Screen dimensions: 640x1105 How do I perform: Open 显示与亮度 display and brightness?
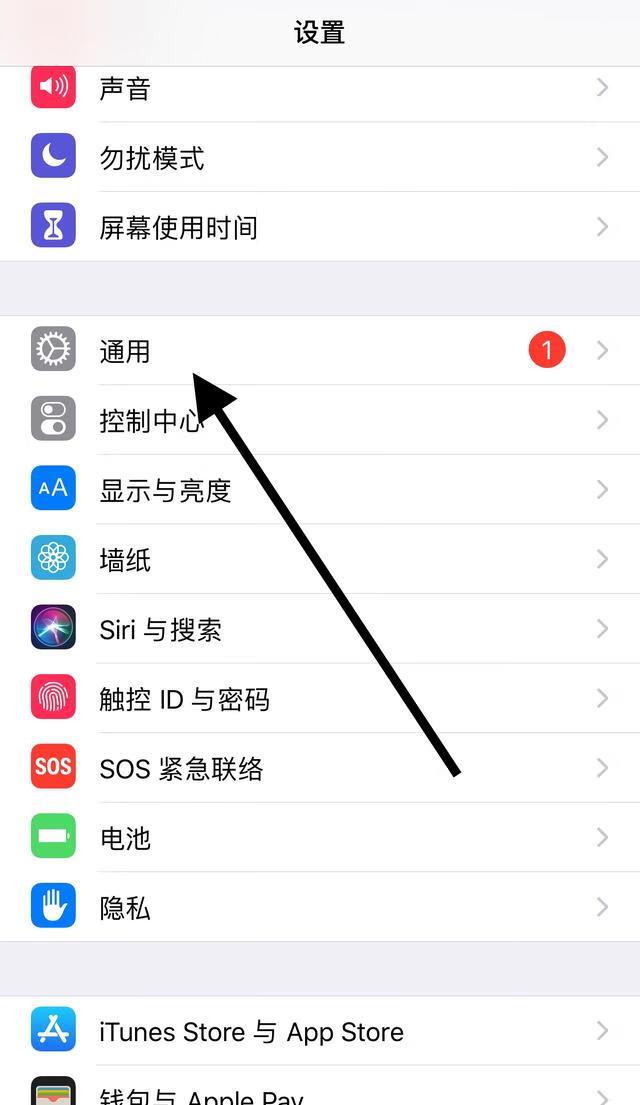coord(320,490)
